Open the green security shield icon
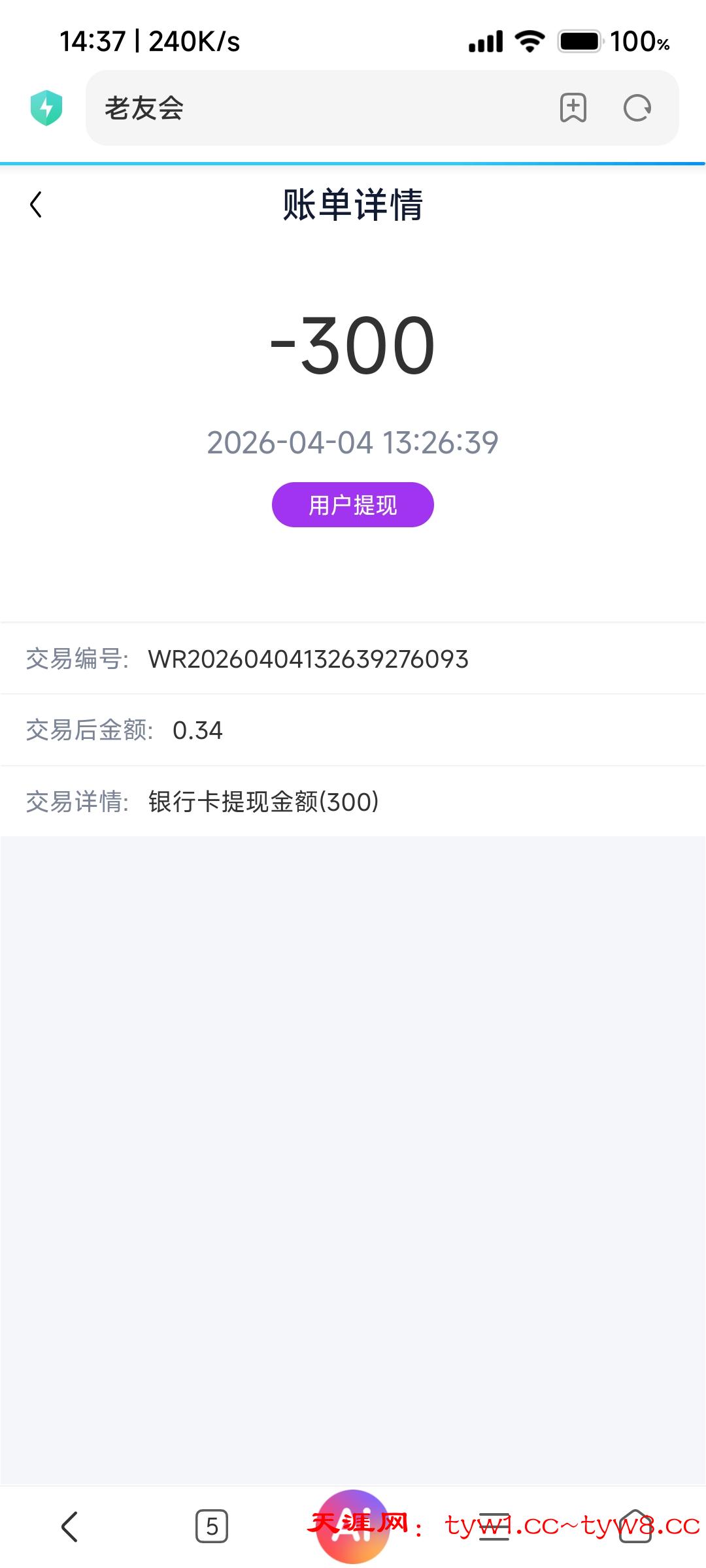The width and height of the screenshot is (706, 1568). (46, 108)
